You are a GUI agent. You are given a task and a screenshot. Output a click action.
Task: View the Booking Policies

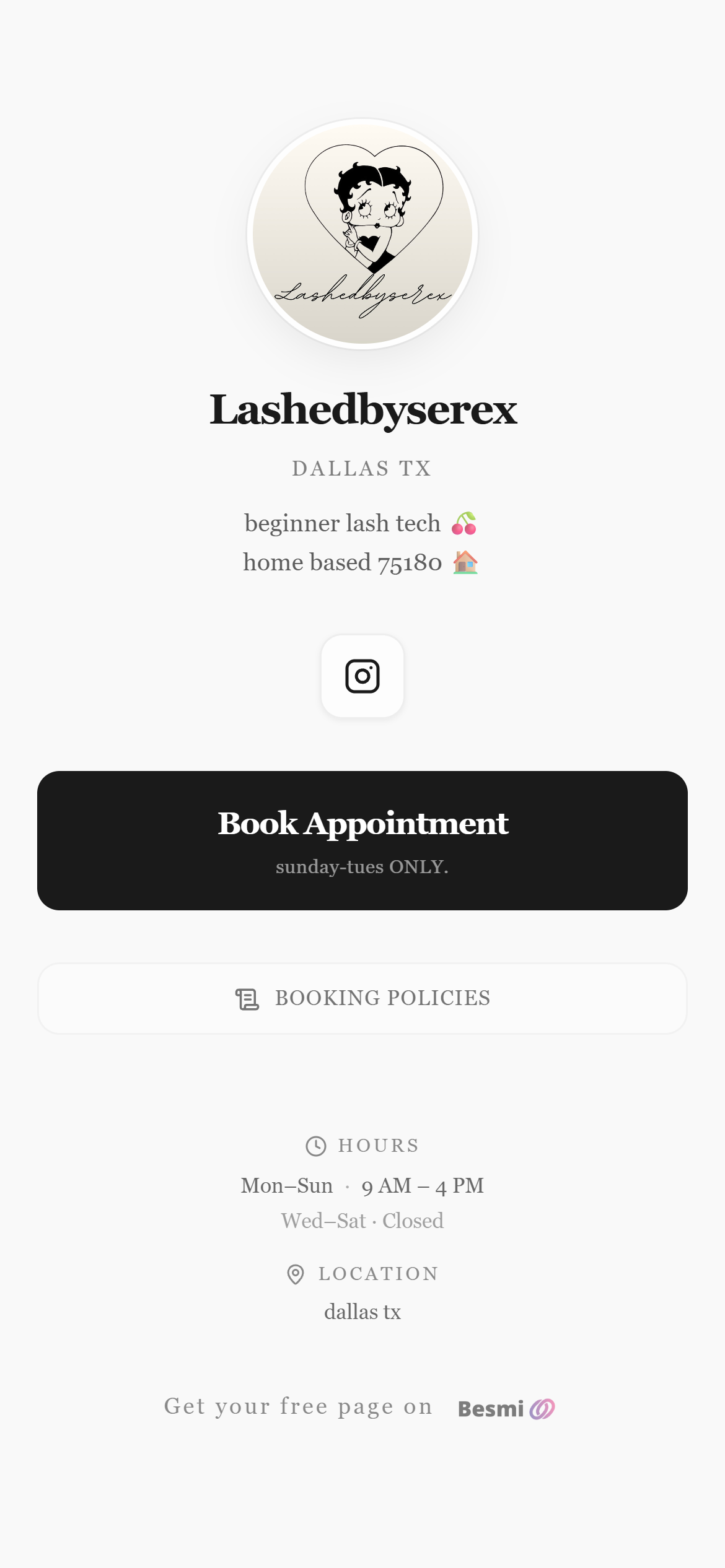(x=362, y=998)
